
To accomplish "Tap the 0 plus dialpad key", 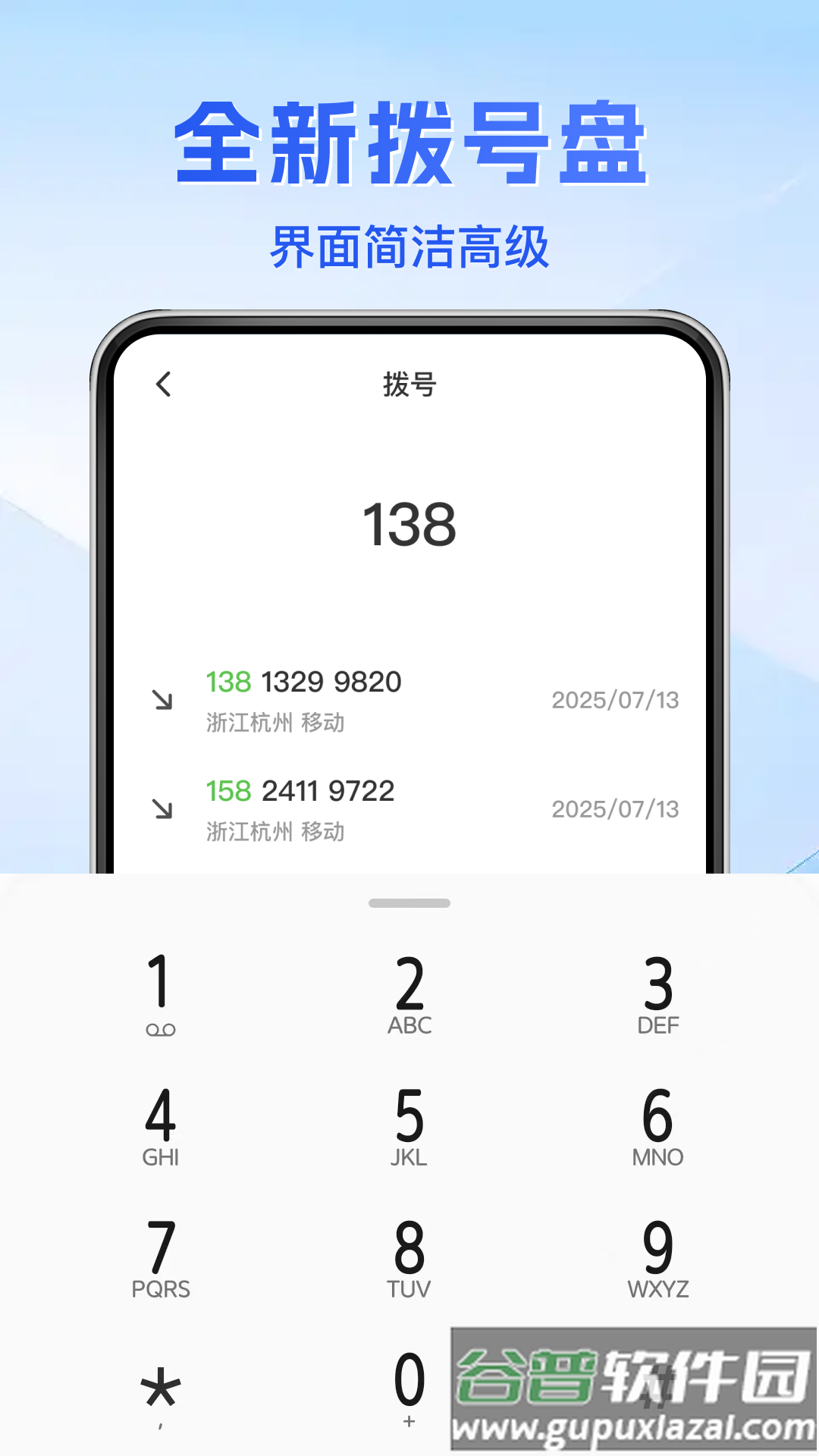I will click(409, 1388).
